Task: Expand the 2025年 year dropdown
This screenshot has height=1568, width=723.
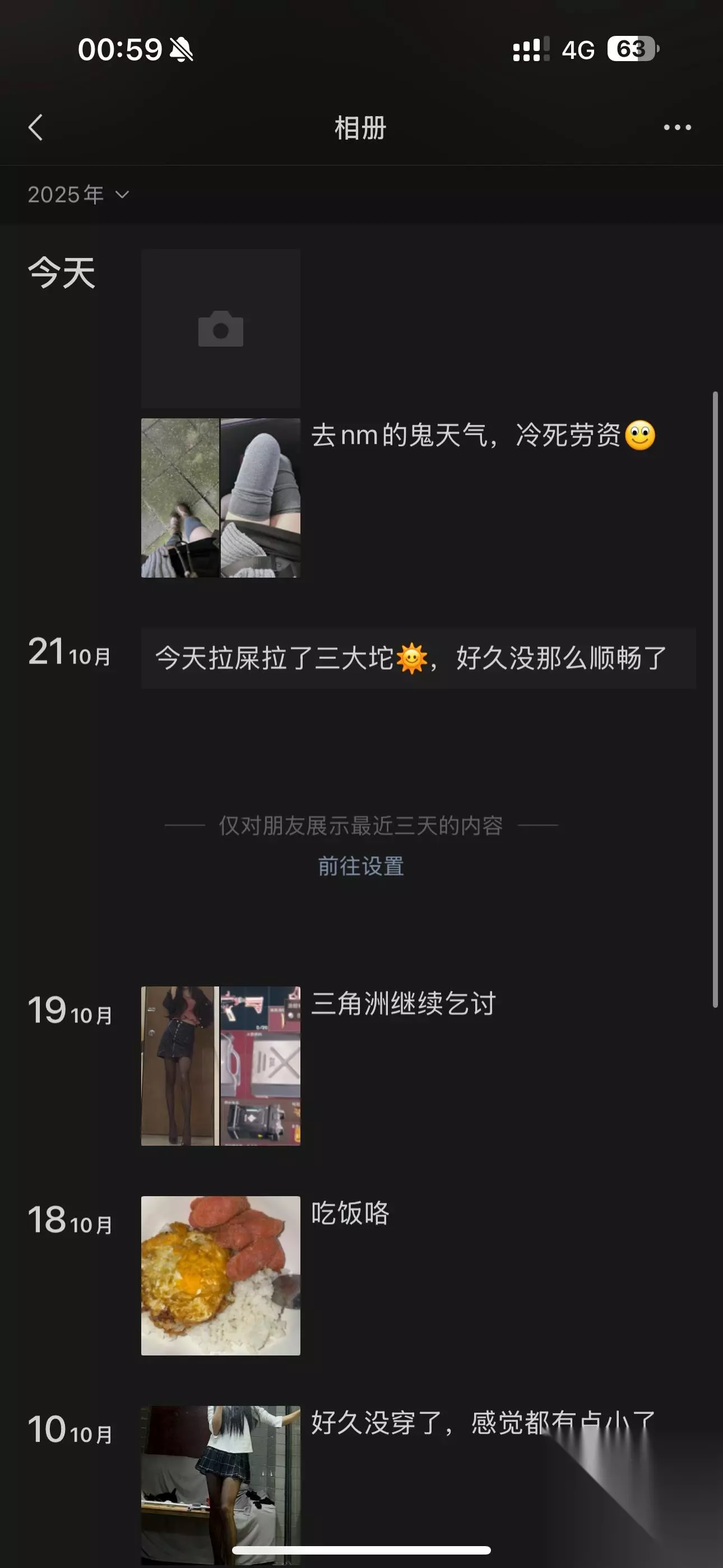Action: [78, 195]
